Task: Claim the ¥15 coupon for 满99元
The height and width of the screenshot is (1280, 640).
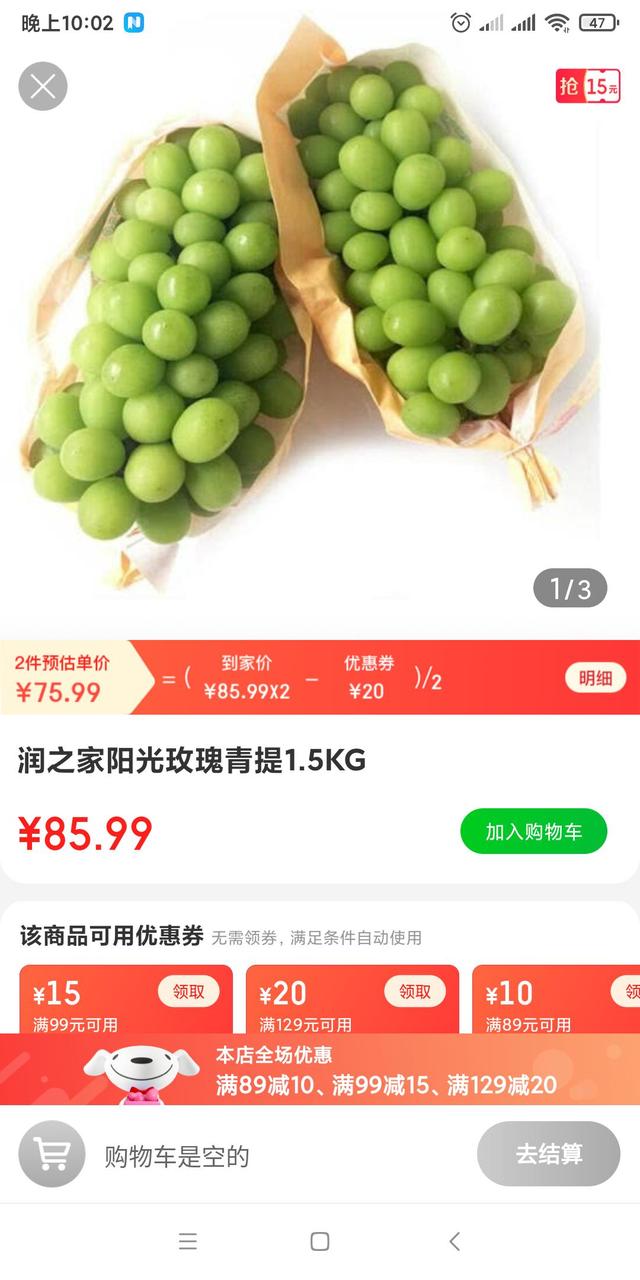Action: pyautogui.click(x=188, y=991)
